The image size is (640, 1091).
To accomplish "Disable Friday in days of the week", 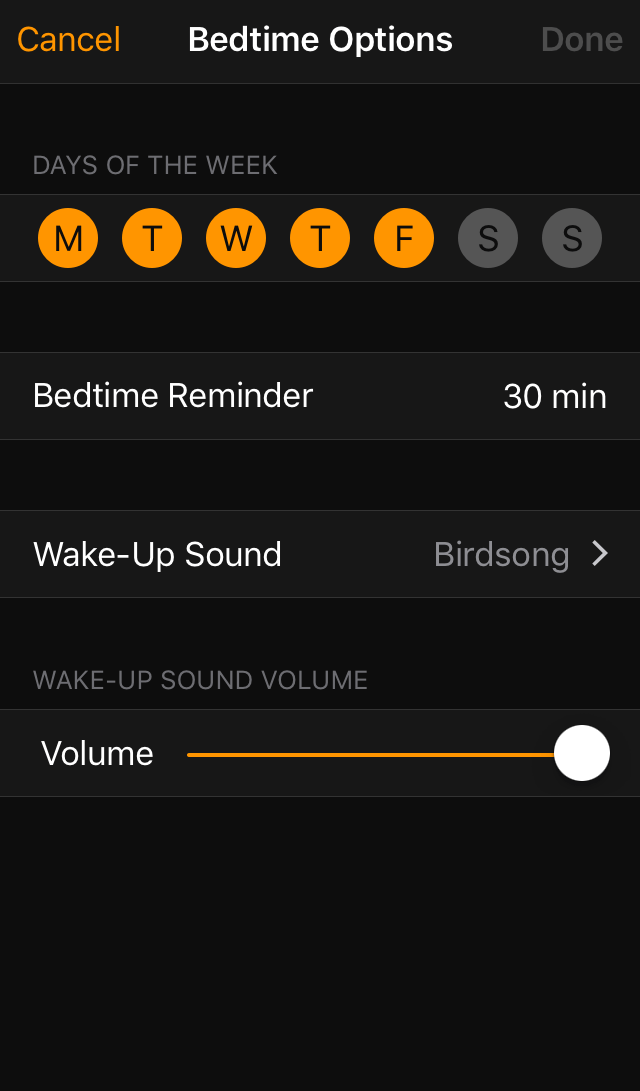I will (x=404, y=238).
